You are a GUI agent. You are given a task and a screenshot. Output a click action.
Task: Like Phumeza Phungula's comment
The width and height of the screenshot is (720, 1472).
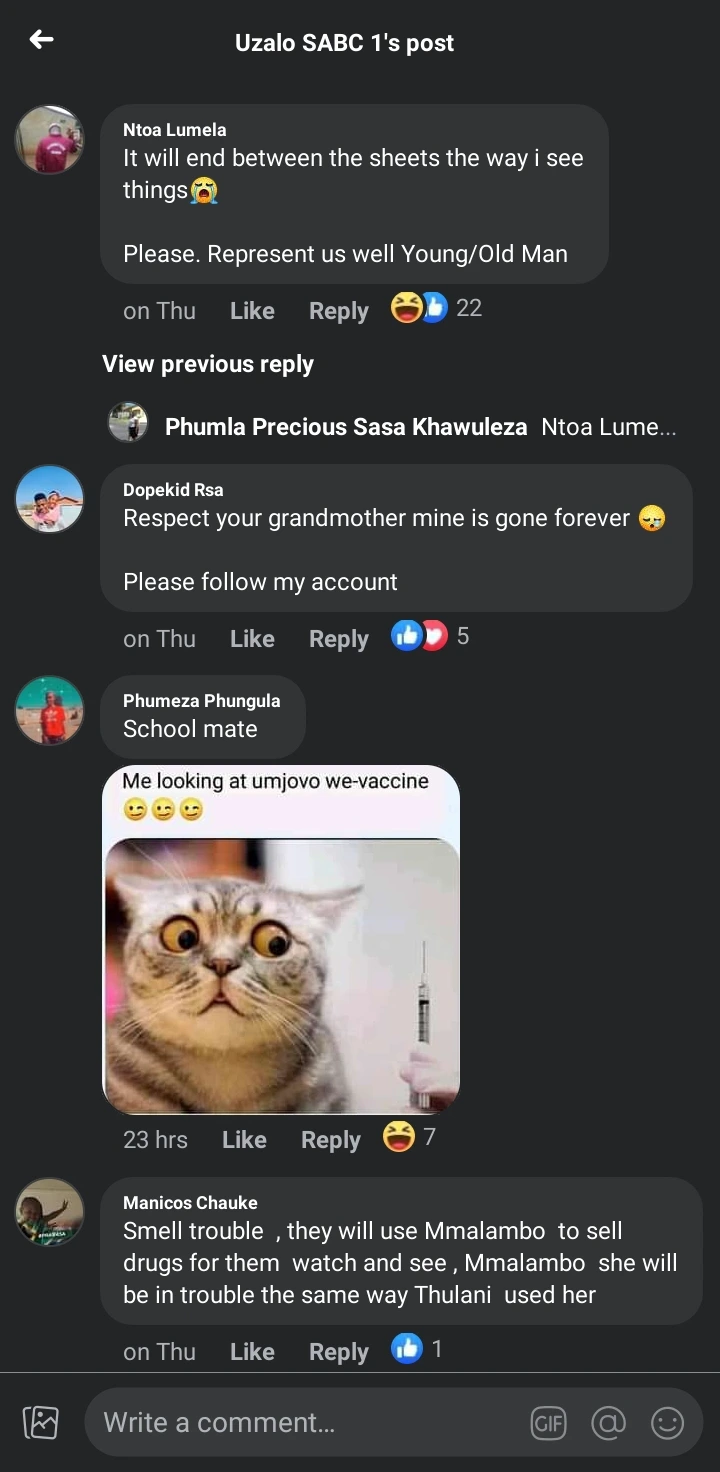tap(244, 1140)
